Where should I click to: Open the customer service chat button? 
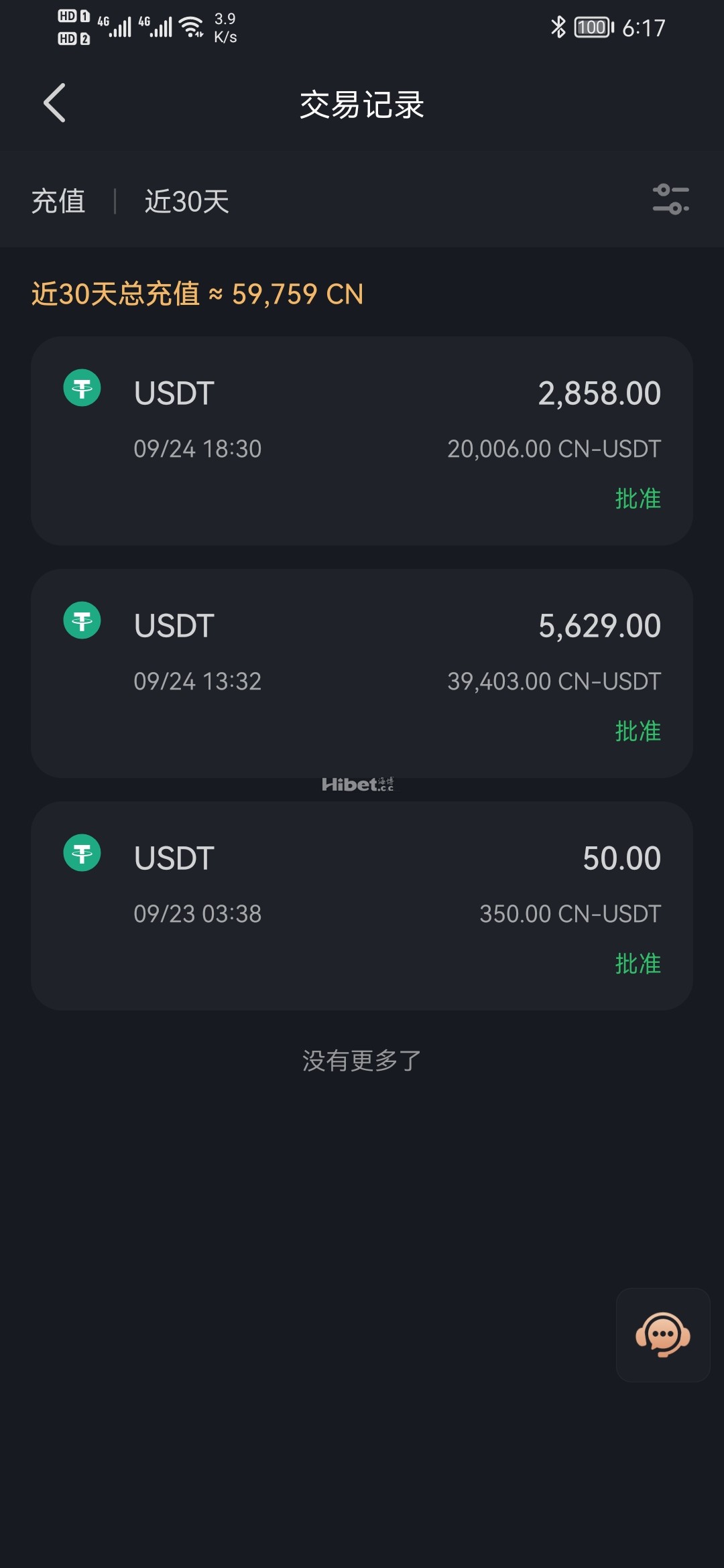662,1334
